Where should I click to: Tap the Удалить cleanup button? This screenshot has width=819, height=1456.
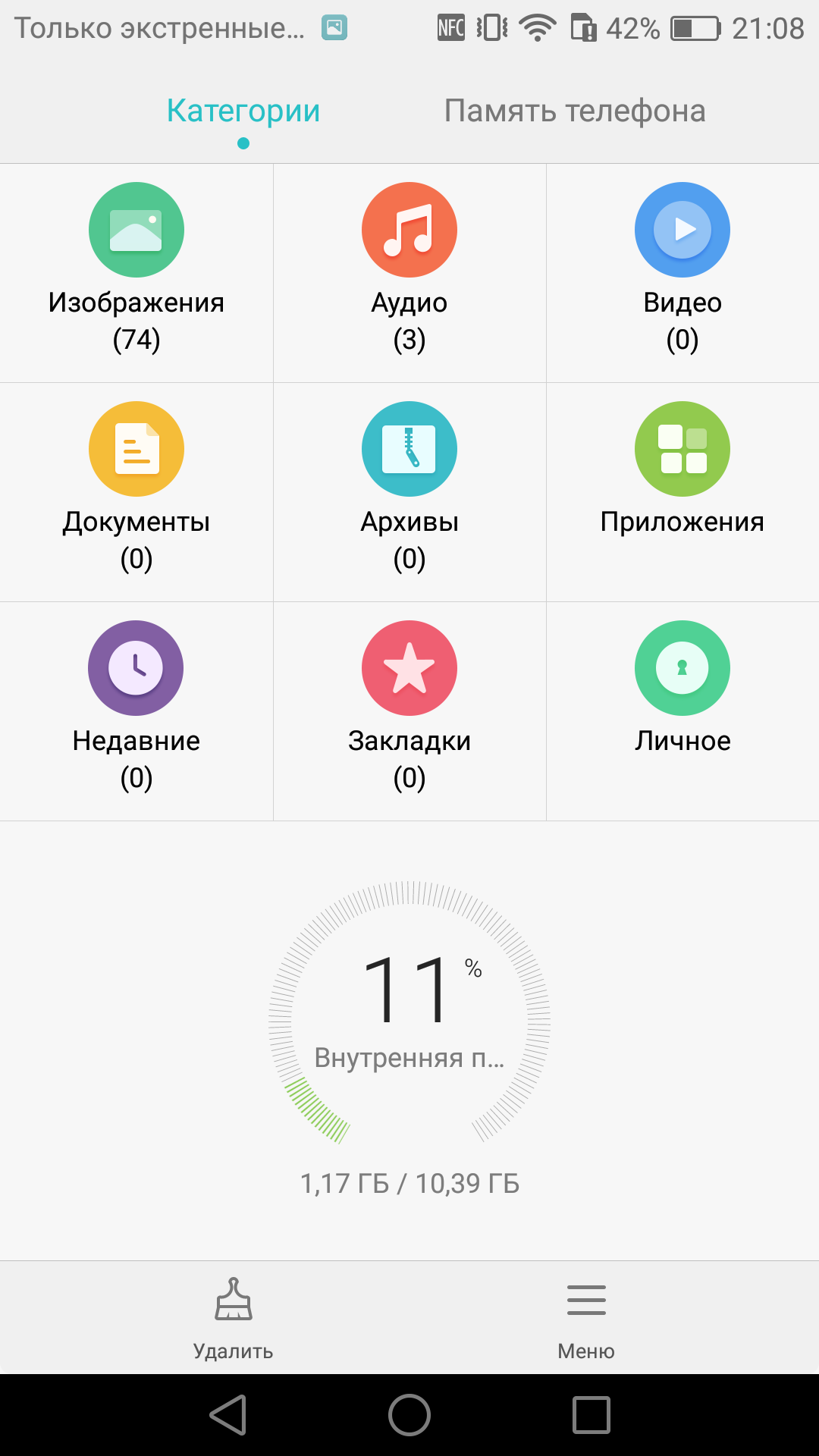click(x=234, y=1318)
